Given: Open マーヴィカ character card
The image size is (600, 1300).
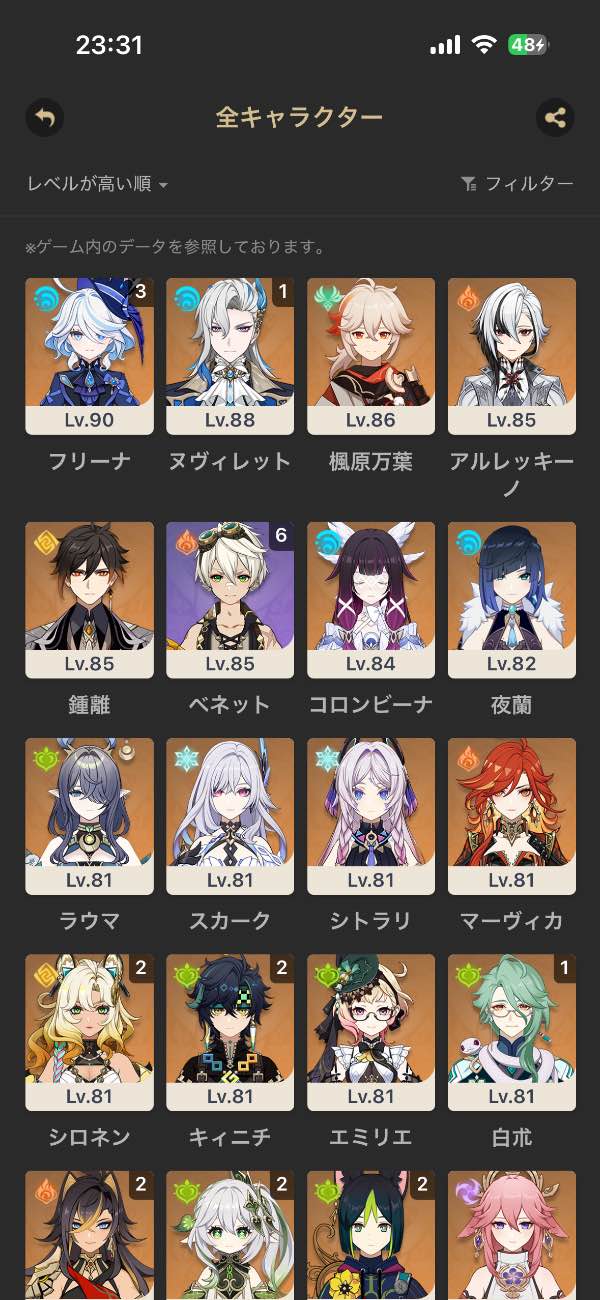Looking at the screenshot, I should (512, 816).
